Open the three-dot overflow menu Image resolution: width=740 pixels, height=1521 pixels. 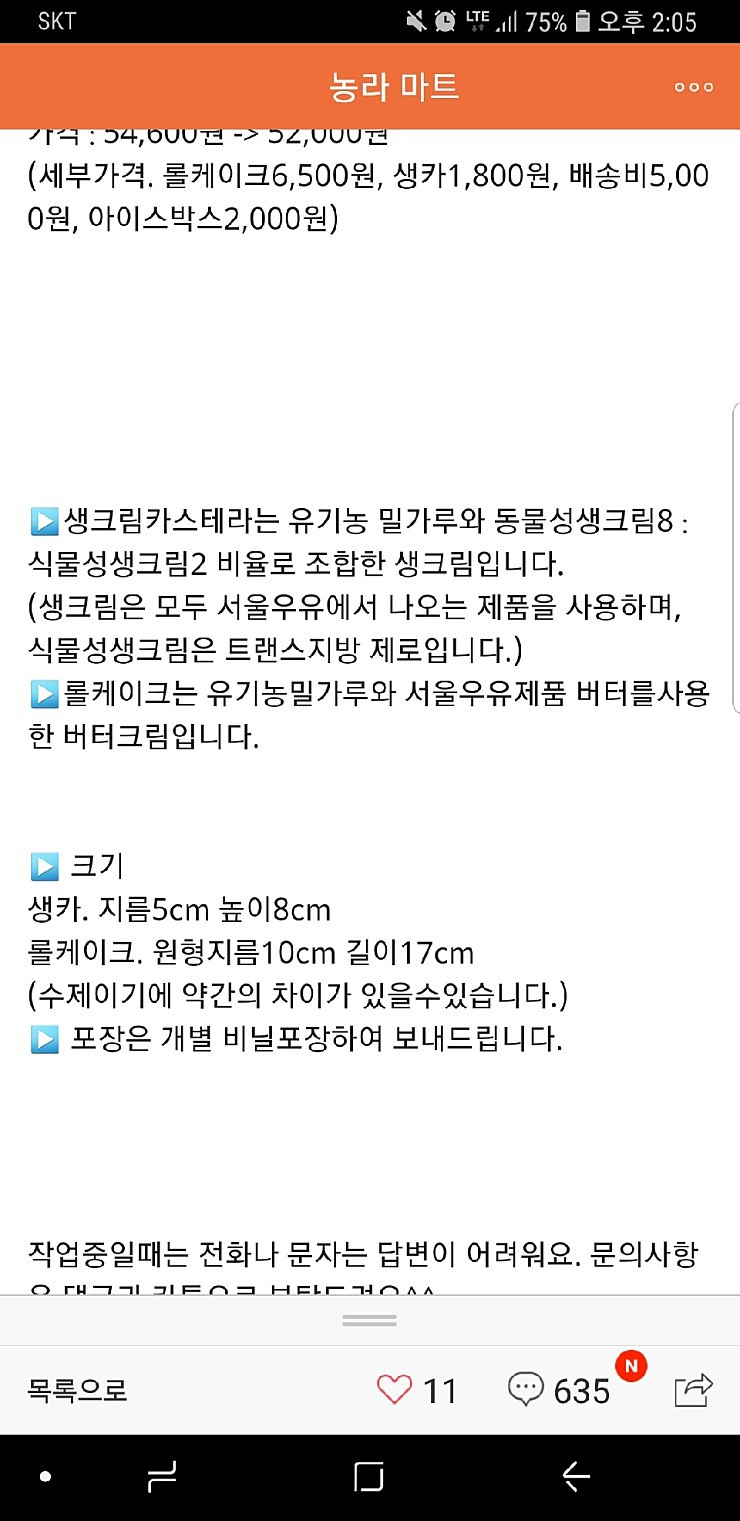pyautogui.click(x=694, y=87)
